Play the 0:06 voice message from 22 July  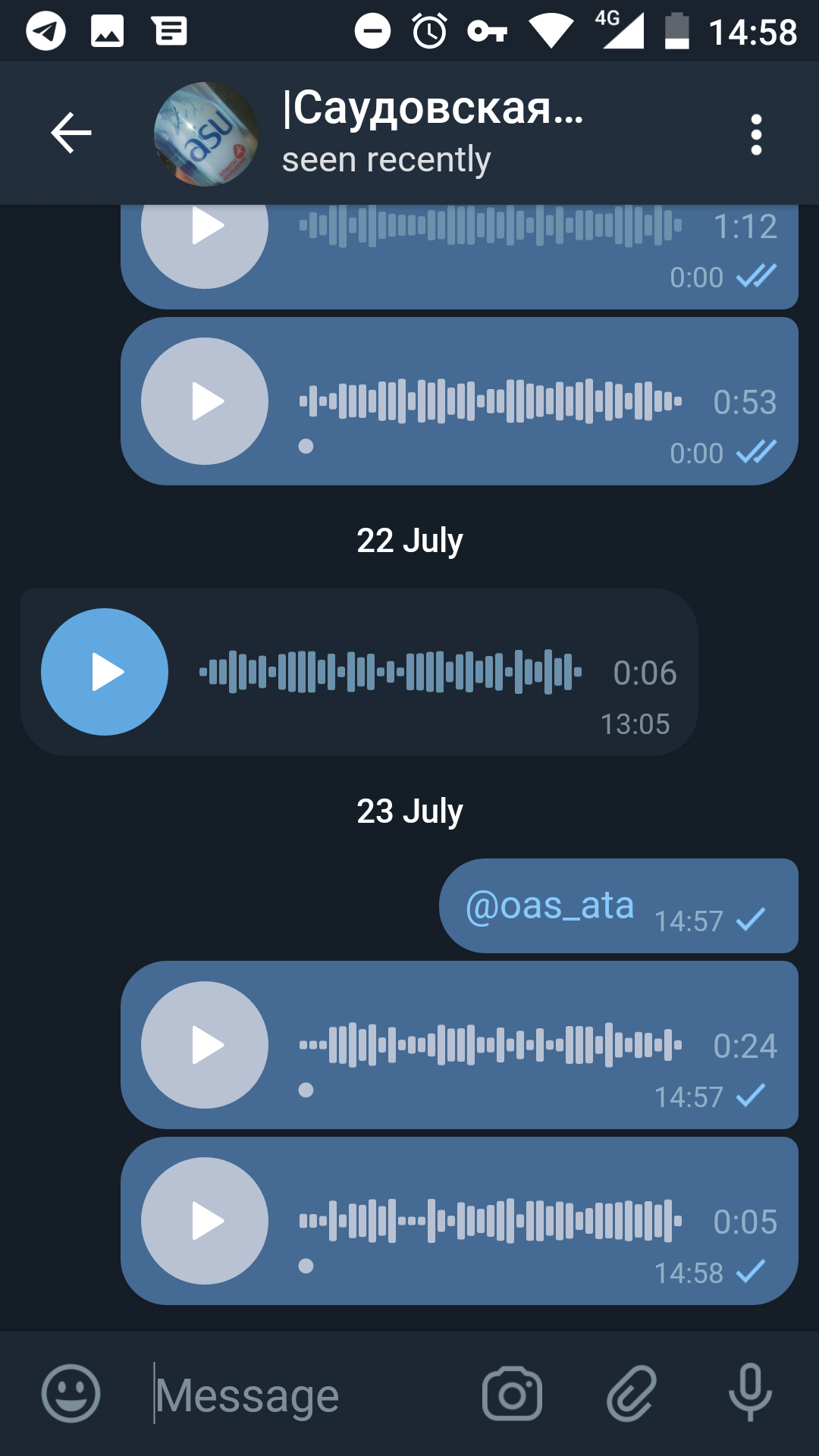(x=105, y=672)
